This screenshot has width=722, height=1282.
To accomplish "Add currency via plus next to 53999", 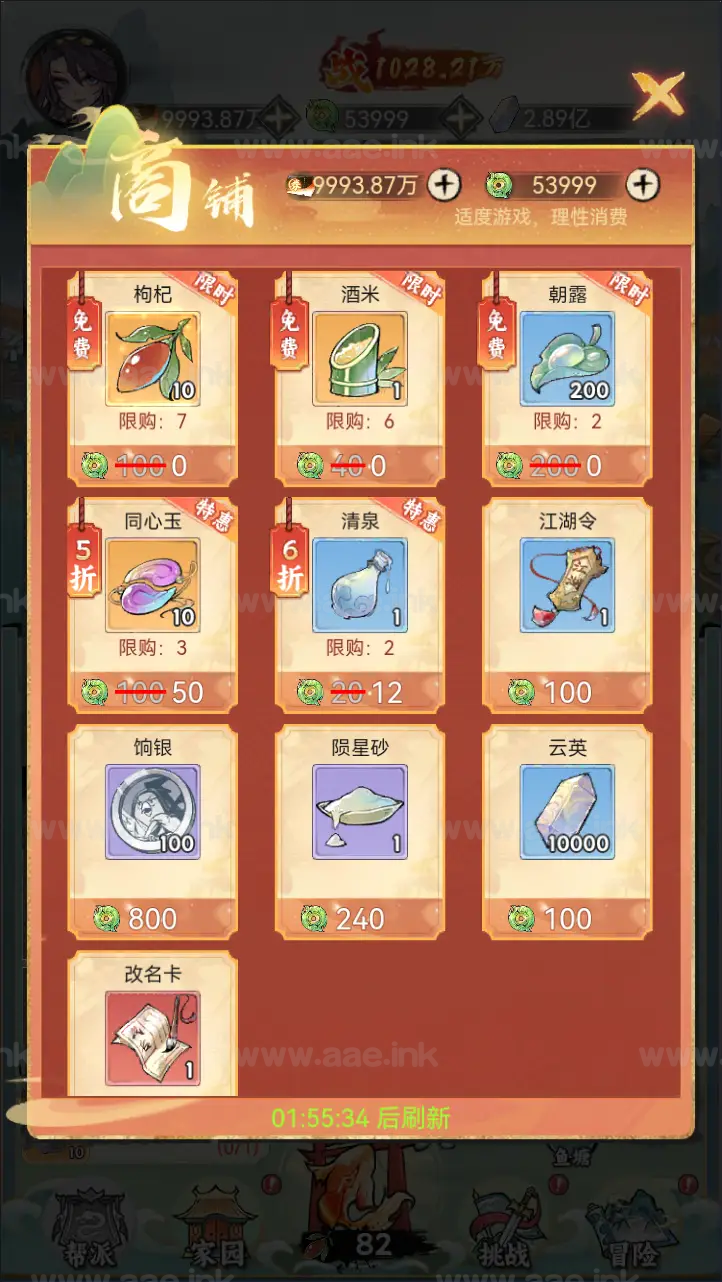I will coord(641,186).
